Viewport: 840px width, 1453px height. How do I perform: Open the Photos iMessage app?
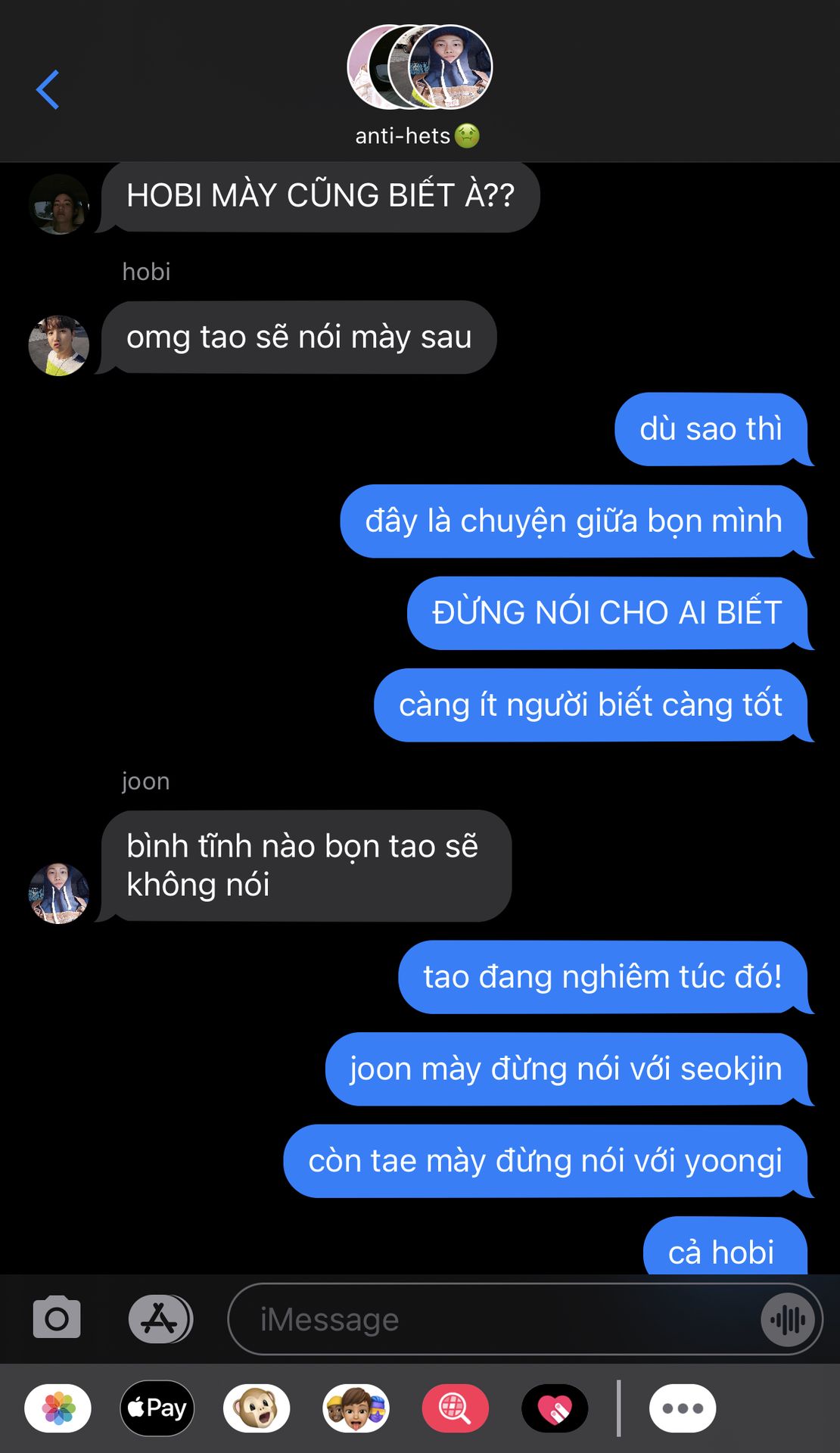[58, 1408]
